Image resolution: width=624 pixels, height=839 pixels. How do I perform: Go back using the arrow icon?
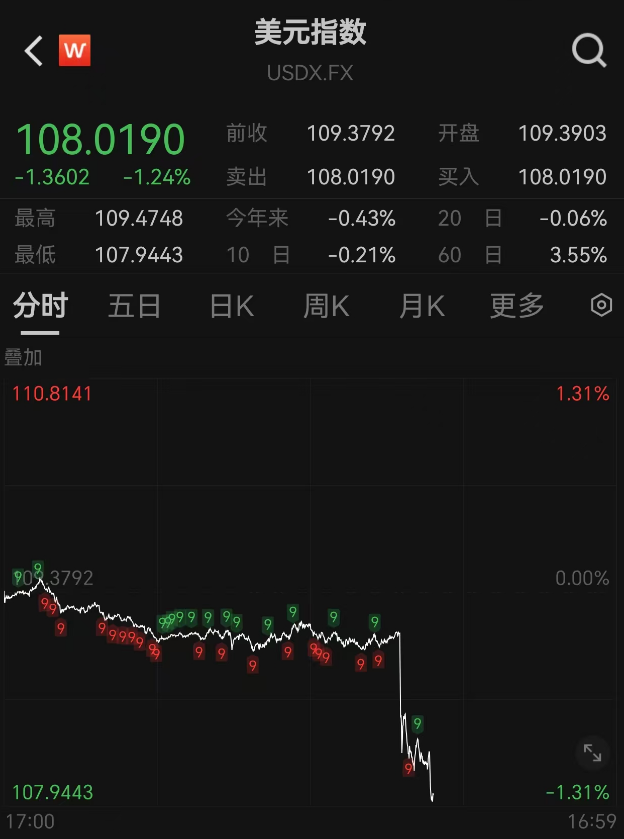[34, 51]
